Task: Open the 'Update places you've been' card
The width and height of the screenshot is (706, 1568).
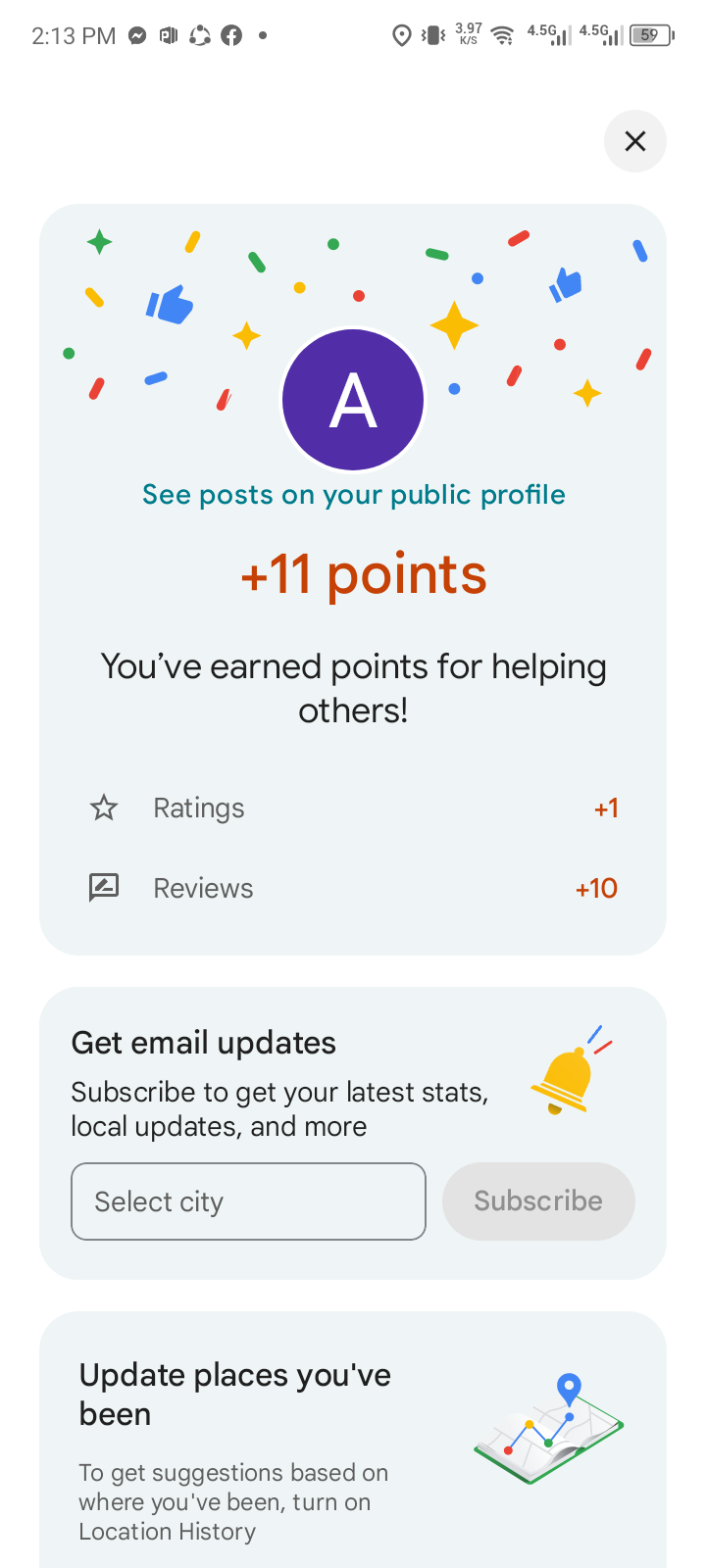Action: tap(353, 1441)
